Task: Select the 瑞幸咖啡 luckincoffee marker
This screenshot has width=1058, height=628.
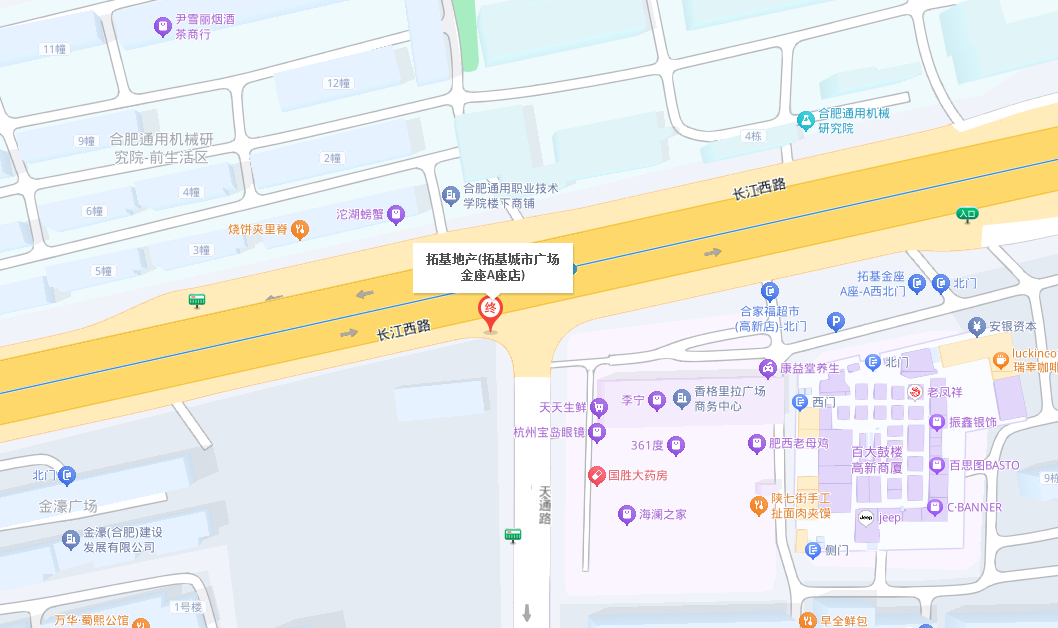Action: pos(1000,360)
